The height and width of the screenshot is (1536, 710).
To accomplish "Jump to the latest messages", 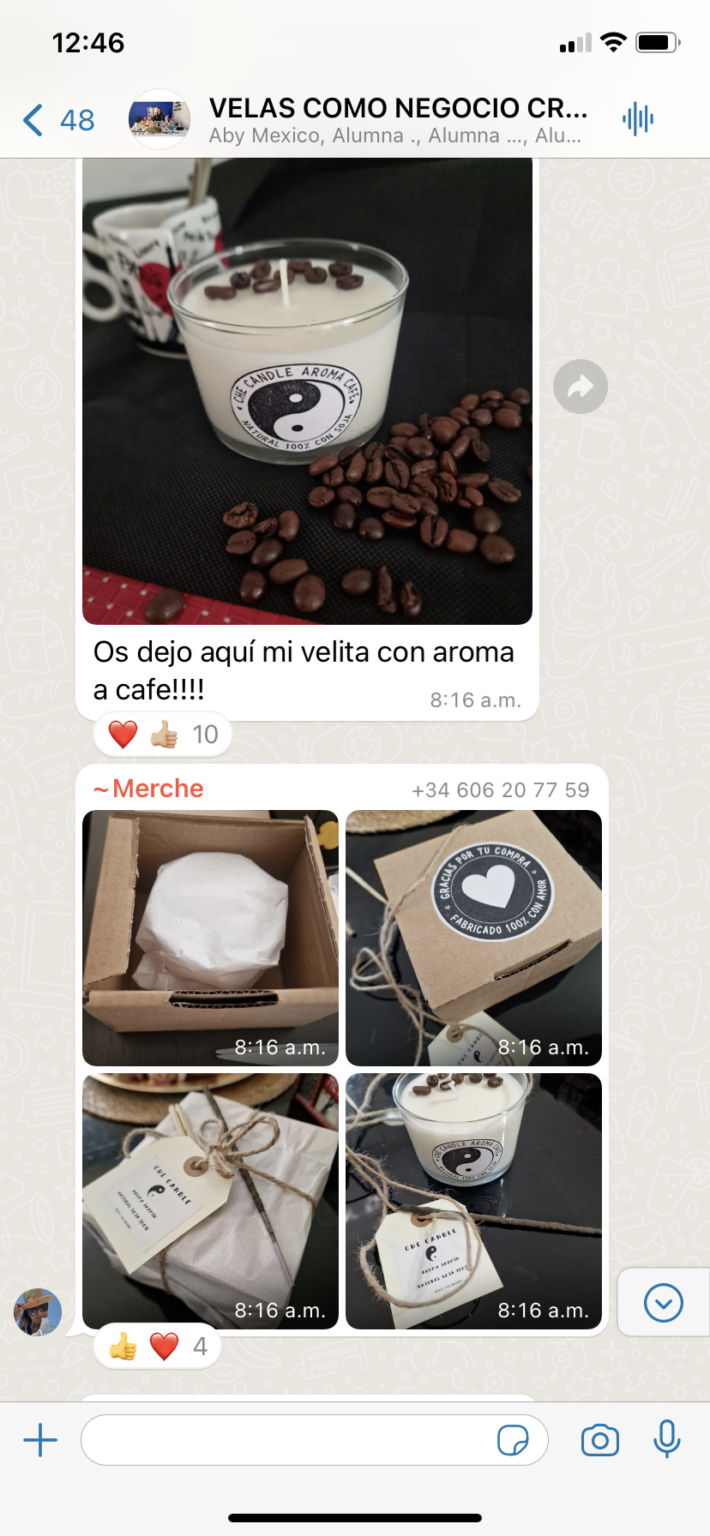I will (664, 1302).
